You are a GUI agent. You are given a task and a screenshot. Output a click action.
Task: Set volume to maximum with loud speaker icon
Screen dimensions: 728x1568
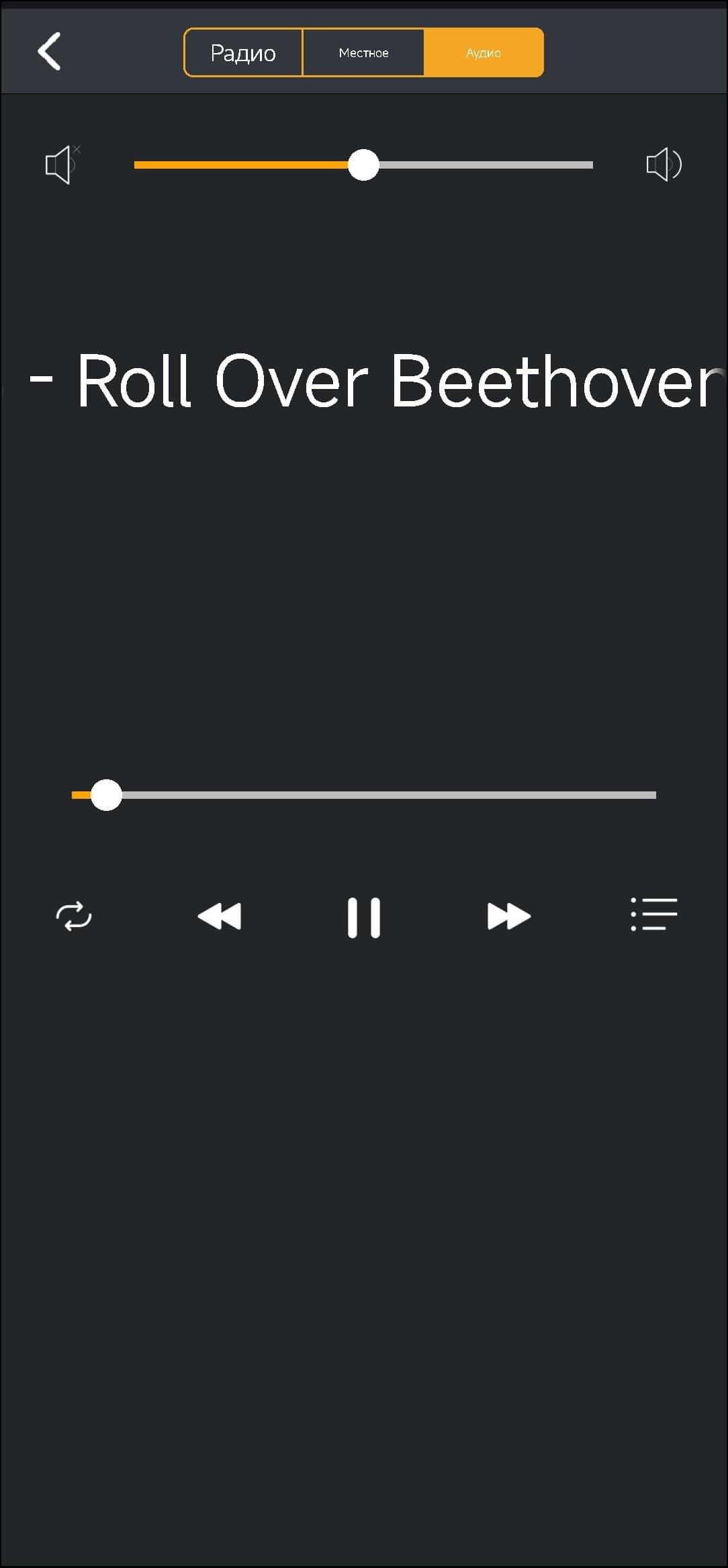(x=664, y=164)
